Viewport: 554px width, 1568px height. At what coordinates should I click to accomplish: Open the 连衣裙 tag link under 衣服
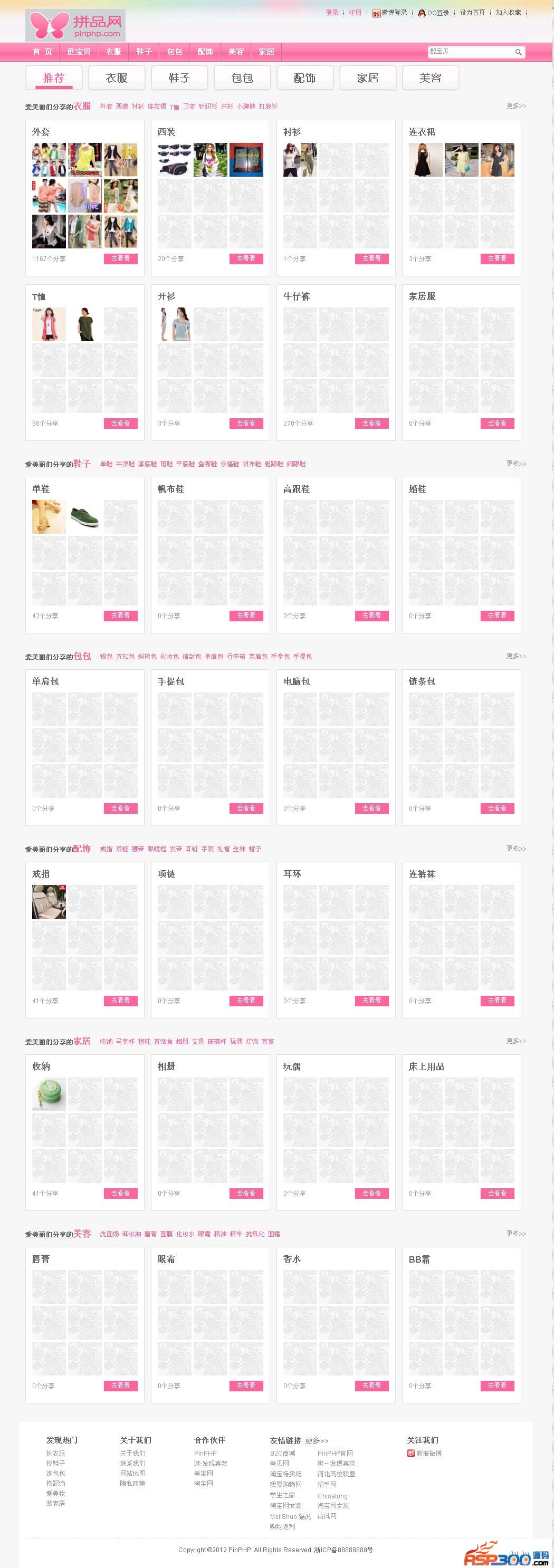[157, 107]
